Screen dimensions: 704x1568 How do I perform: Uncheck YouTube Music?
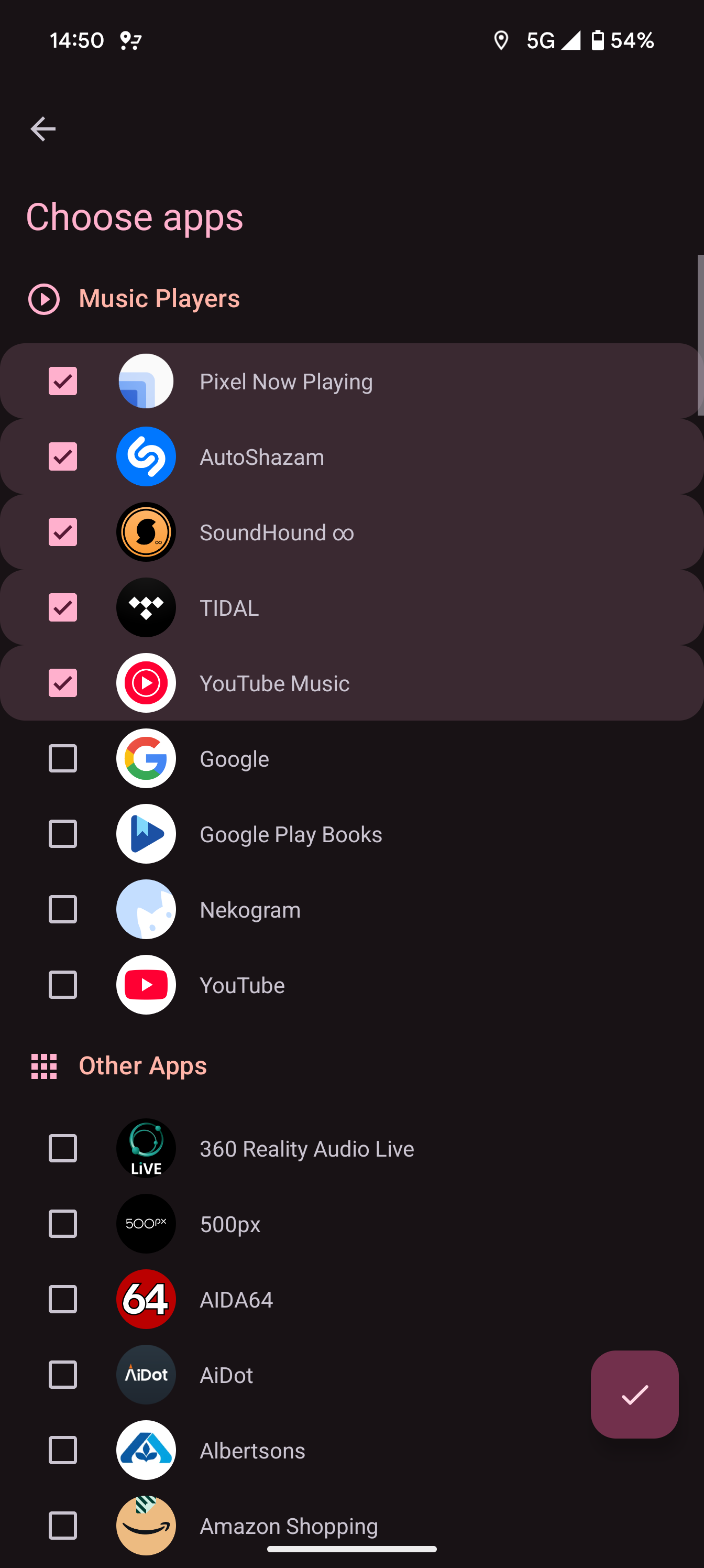click(63, 683)
